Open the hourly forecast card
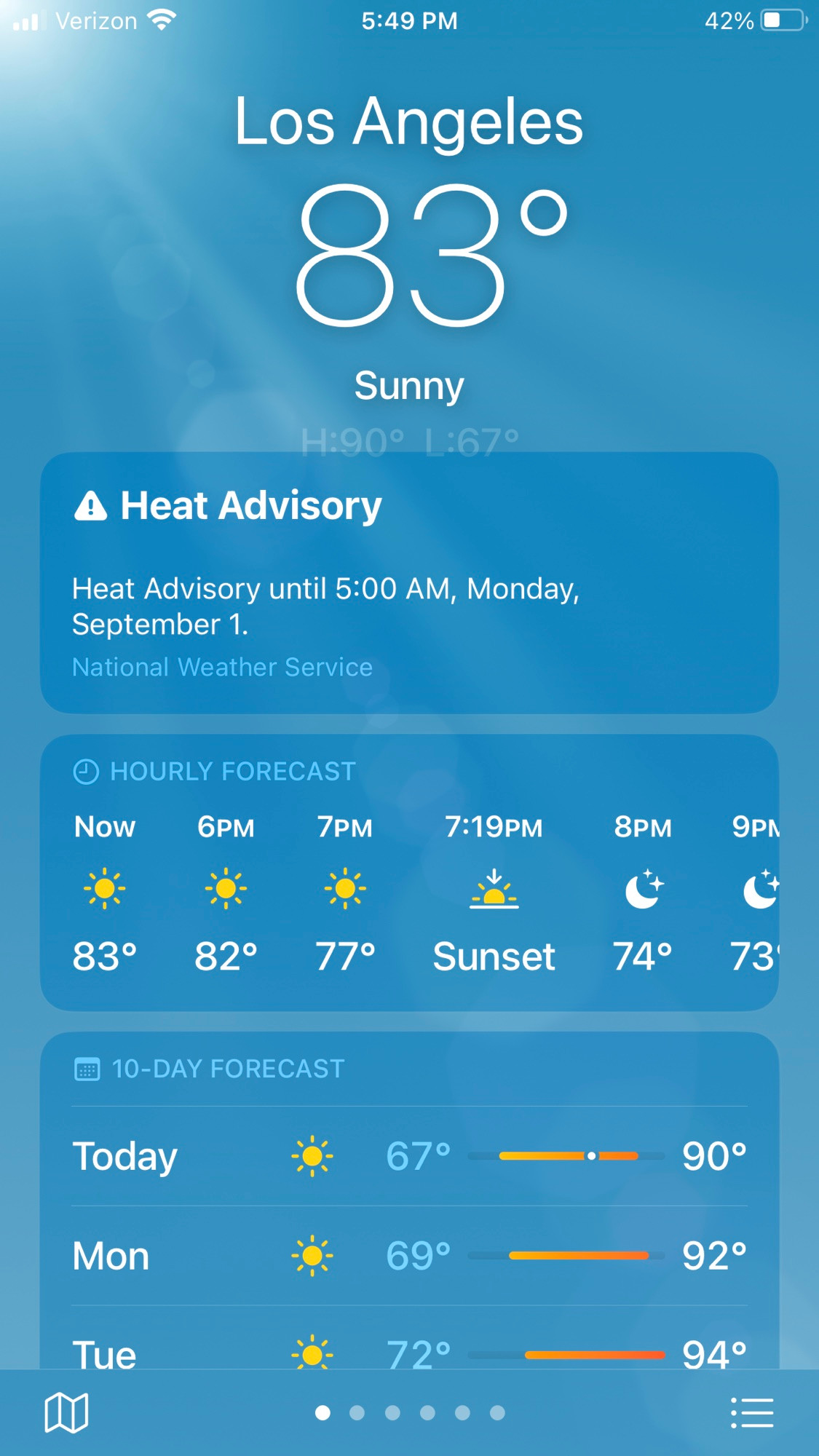 tap(409, 872)
